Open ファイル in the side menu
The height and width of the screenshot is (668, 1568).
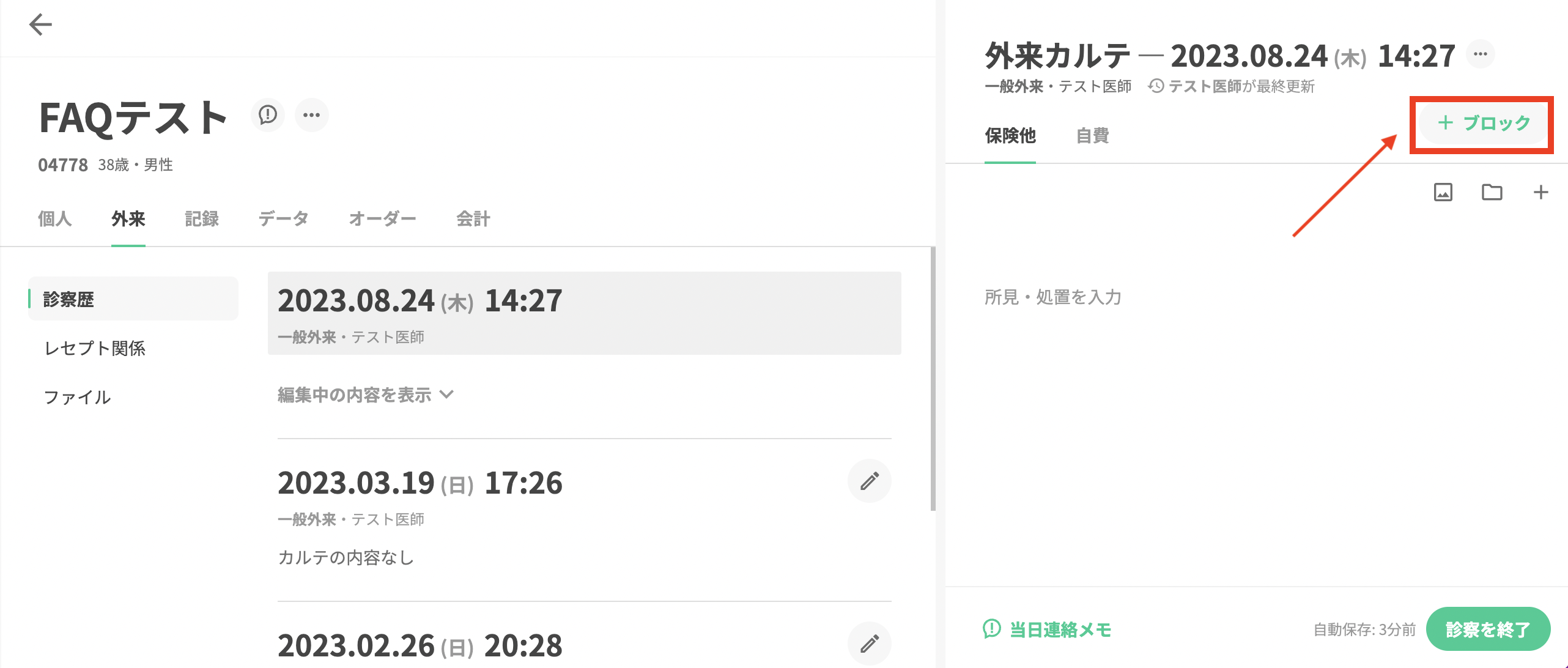coord(78,397)
